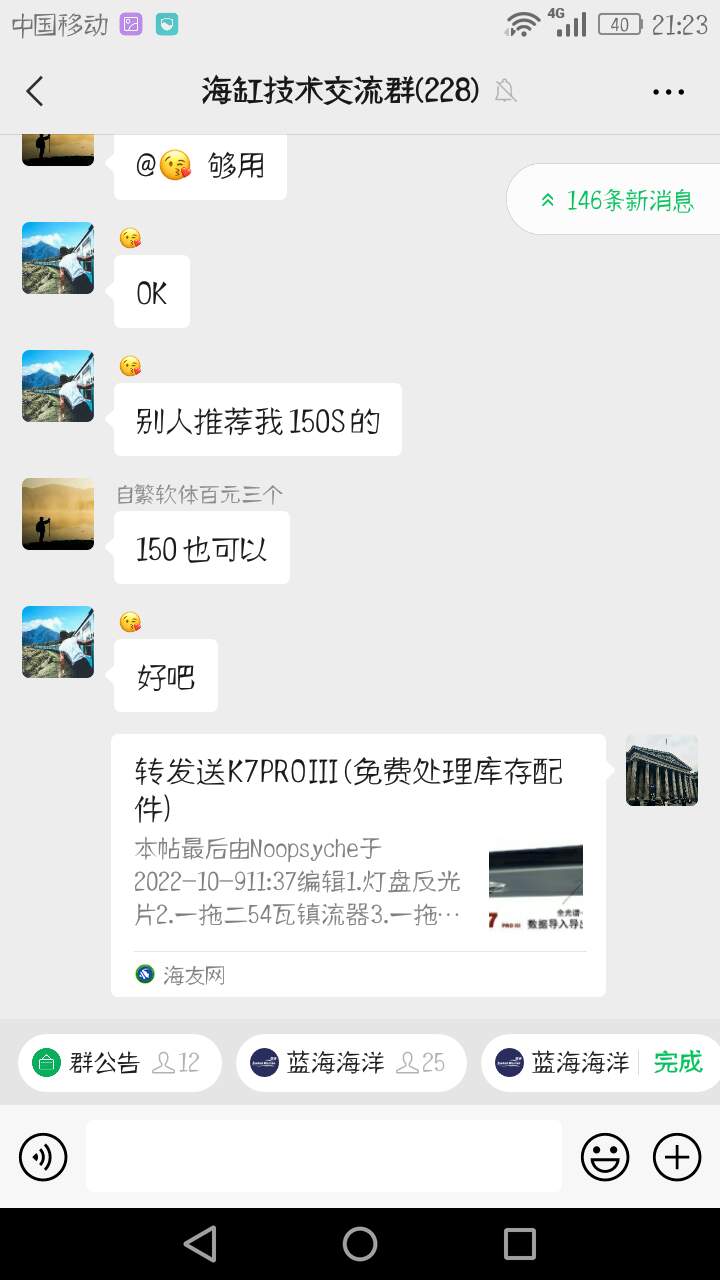This screenshot has height=1280, width=720.
Task: Switch to voice message input
Action: pos(43,1157)
